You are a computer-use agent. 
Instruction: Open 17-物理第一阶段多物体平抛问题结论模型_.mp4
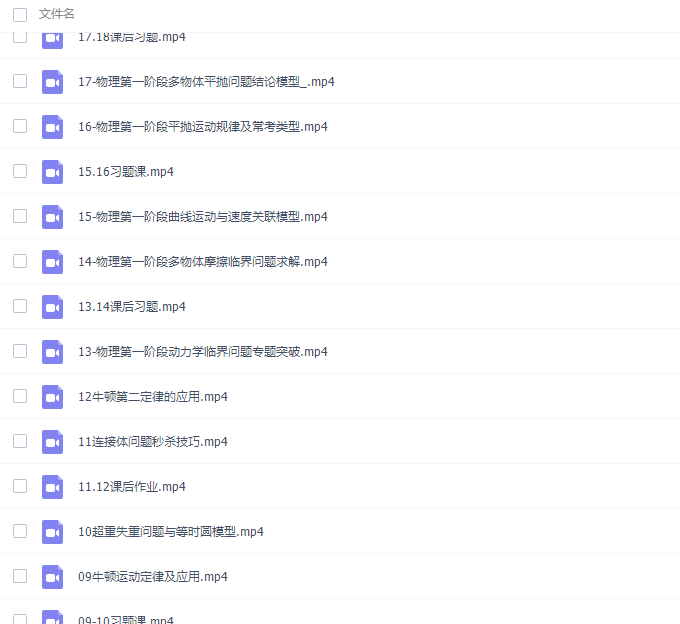[x=206, y=82]
